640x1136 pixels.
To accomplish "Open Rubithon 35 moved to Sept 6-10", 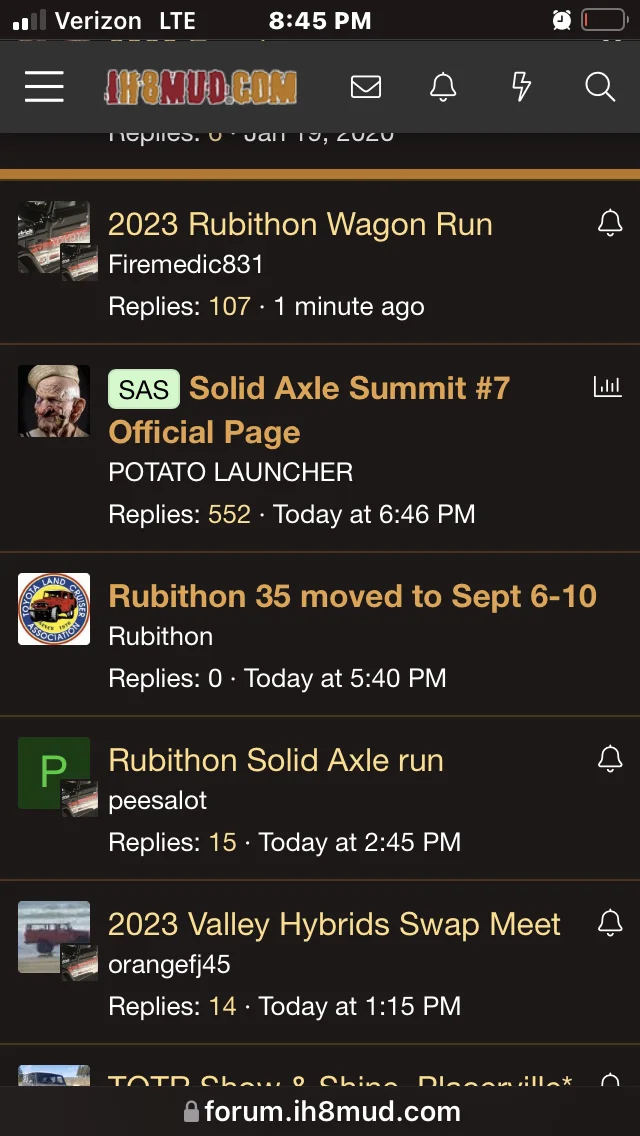I will point(352,596).
